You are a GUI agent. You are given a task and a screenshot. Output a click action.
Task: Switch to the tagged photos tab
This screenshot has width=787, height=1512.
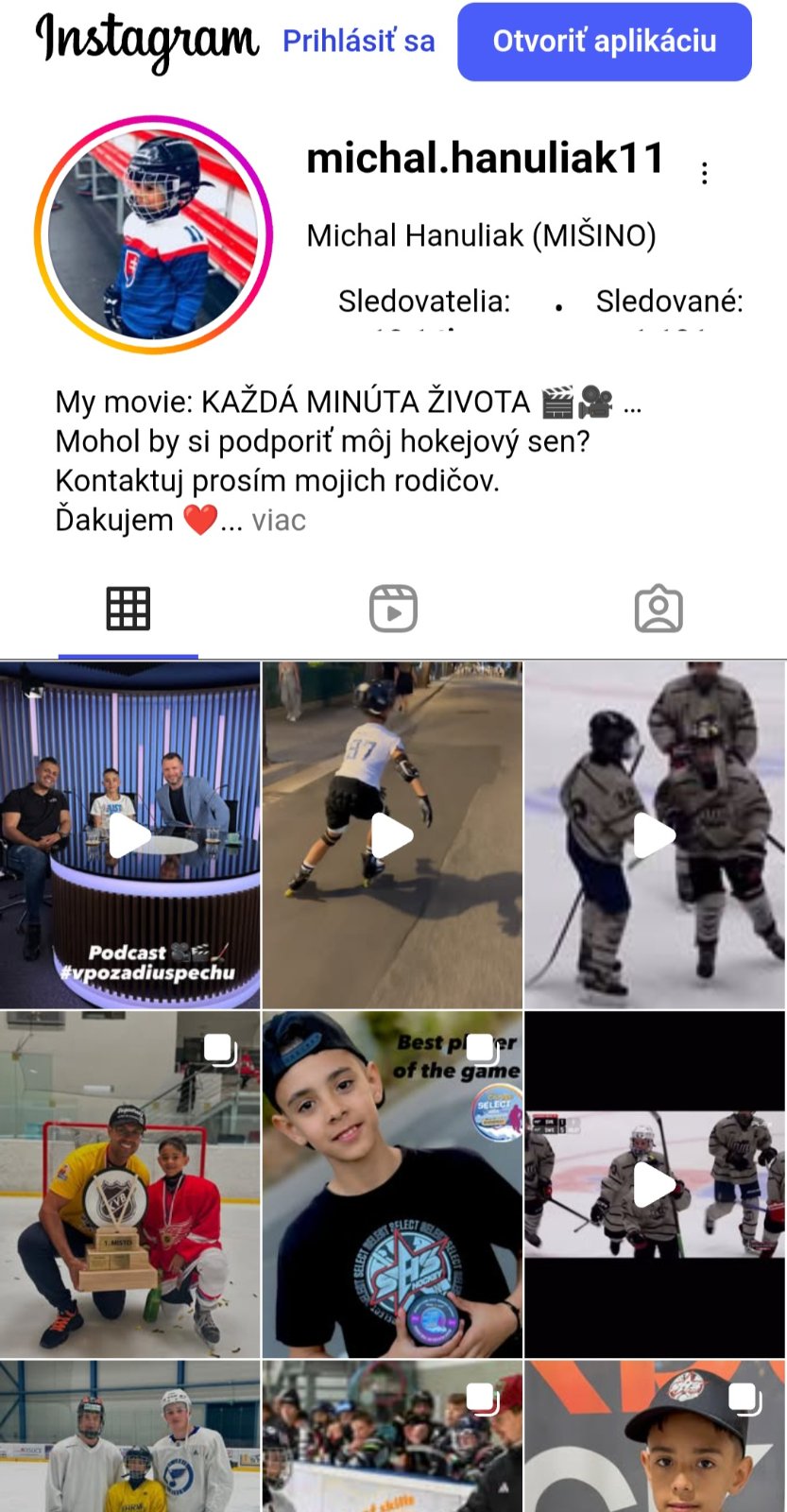(658, 610)
